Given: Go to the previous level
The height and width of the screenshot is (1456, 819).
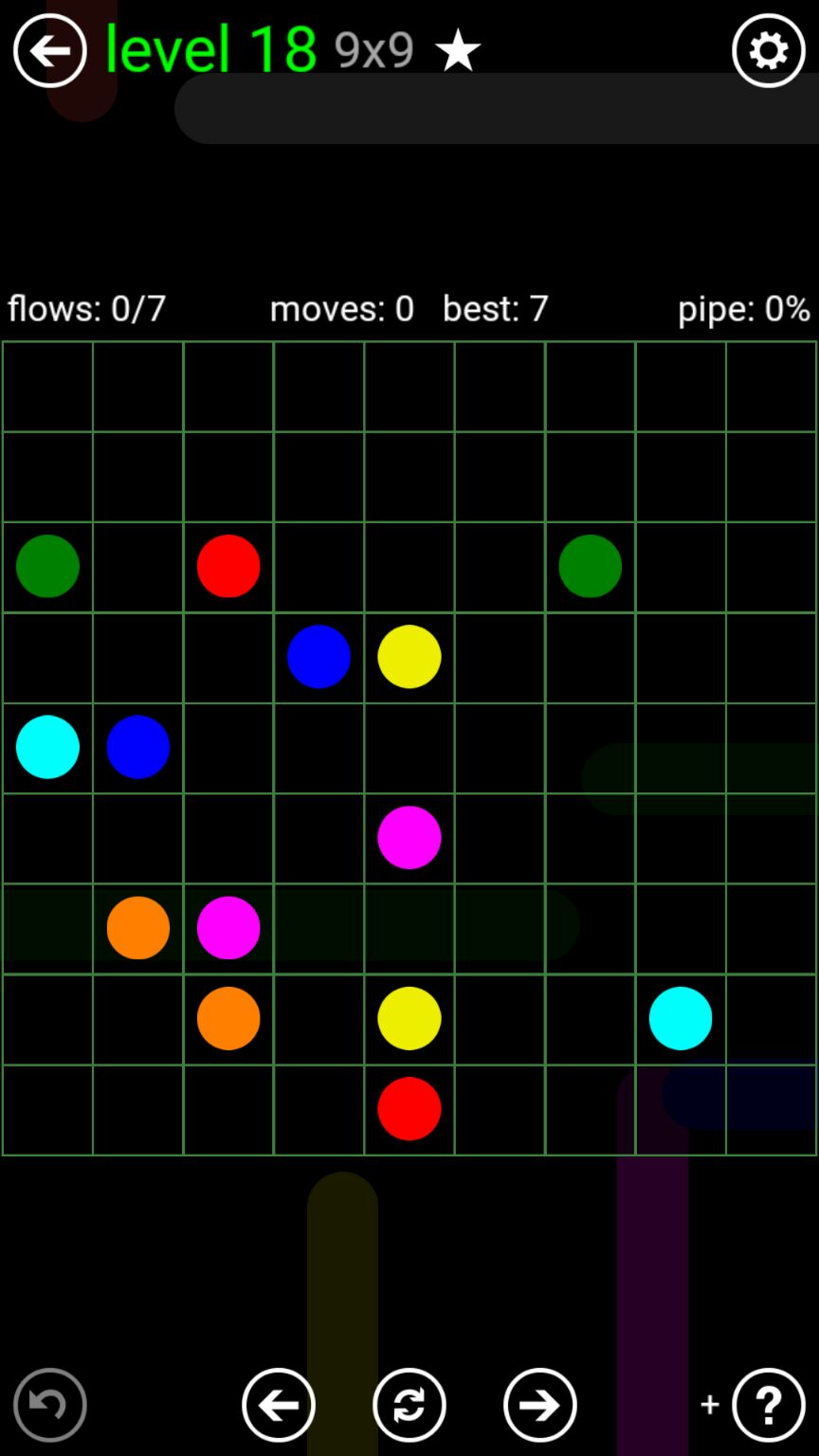Looking at the screenshot, I should 279,1405.
